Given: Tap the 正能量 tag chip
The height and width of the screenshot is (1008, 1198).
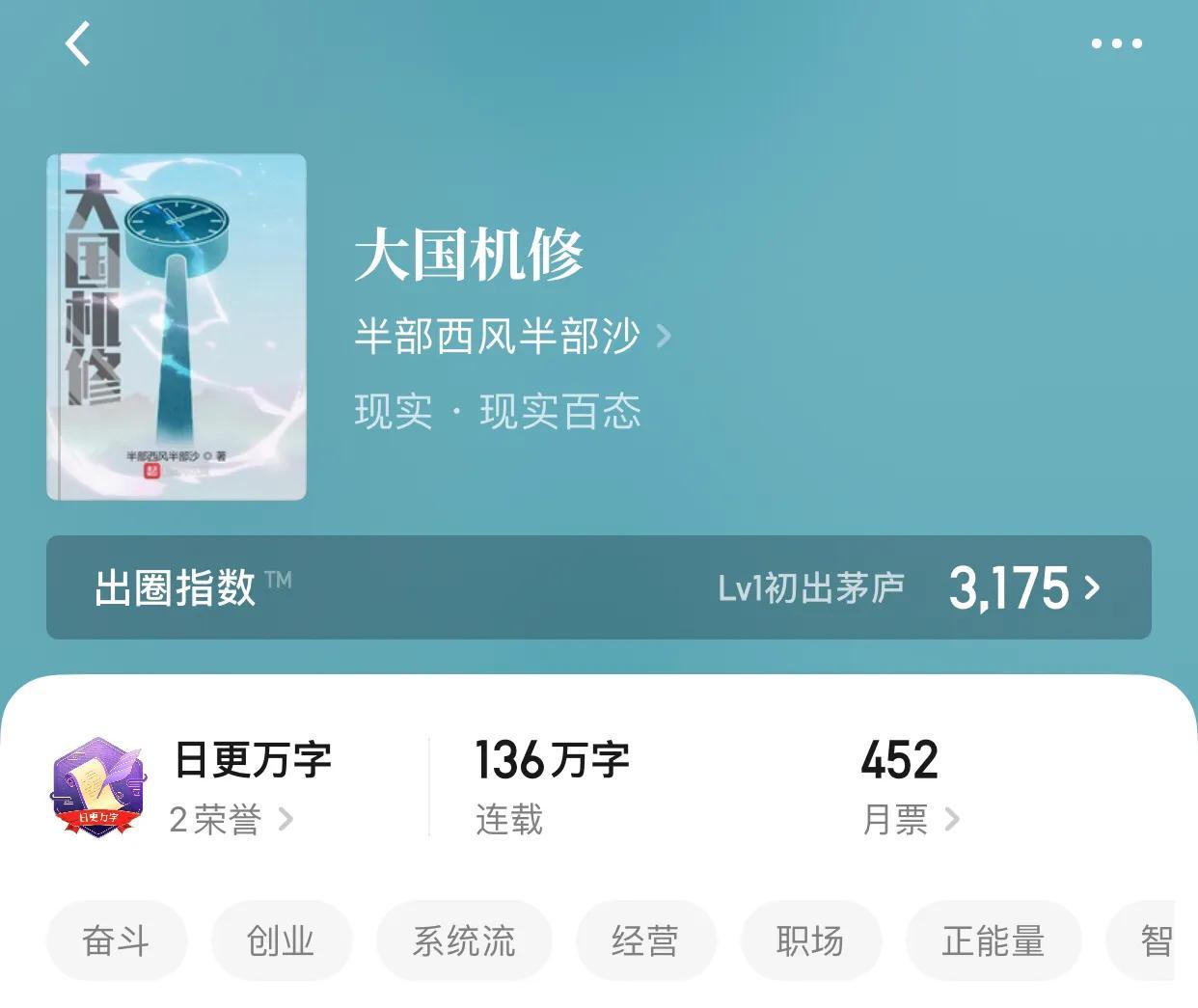Looking at the screenshot, I should point(993,940).
